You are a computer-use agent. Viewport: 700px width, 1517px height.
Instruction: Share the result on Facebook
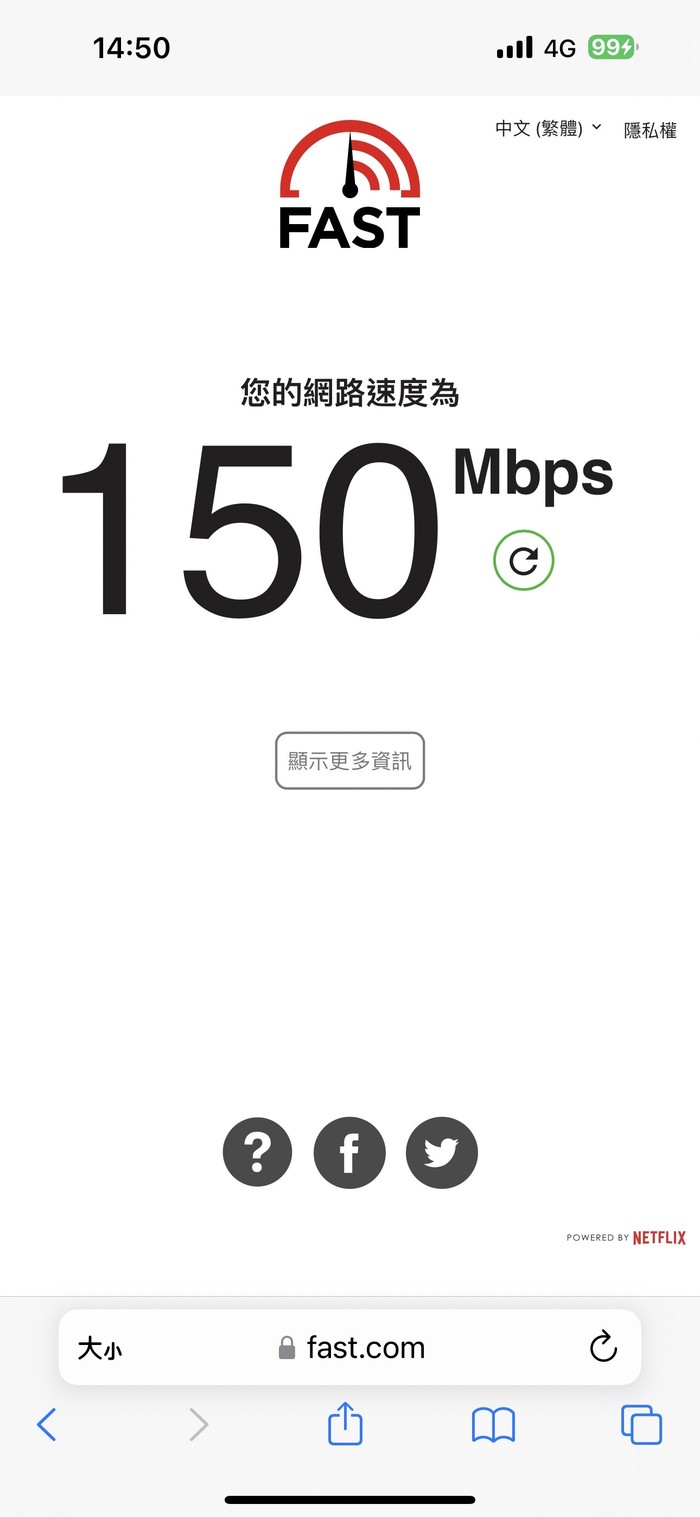click(x=349, y=1153)
